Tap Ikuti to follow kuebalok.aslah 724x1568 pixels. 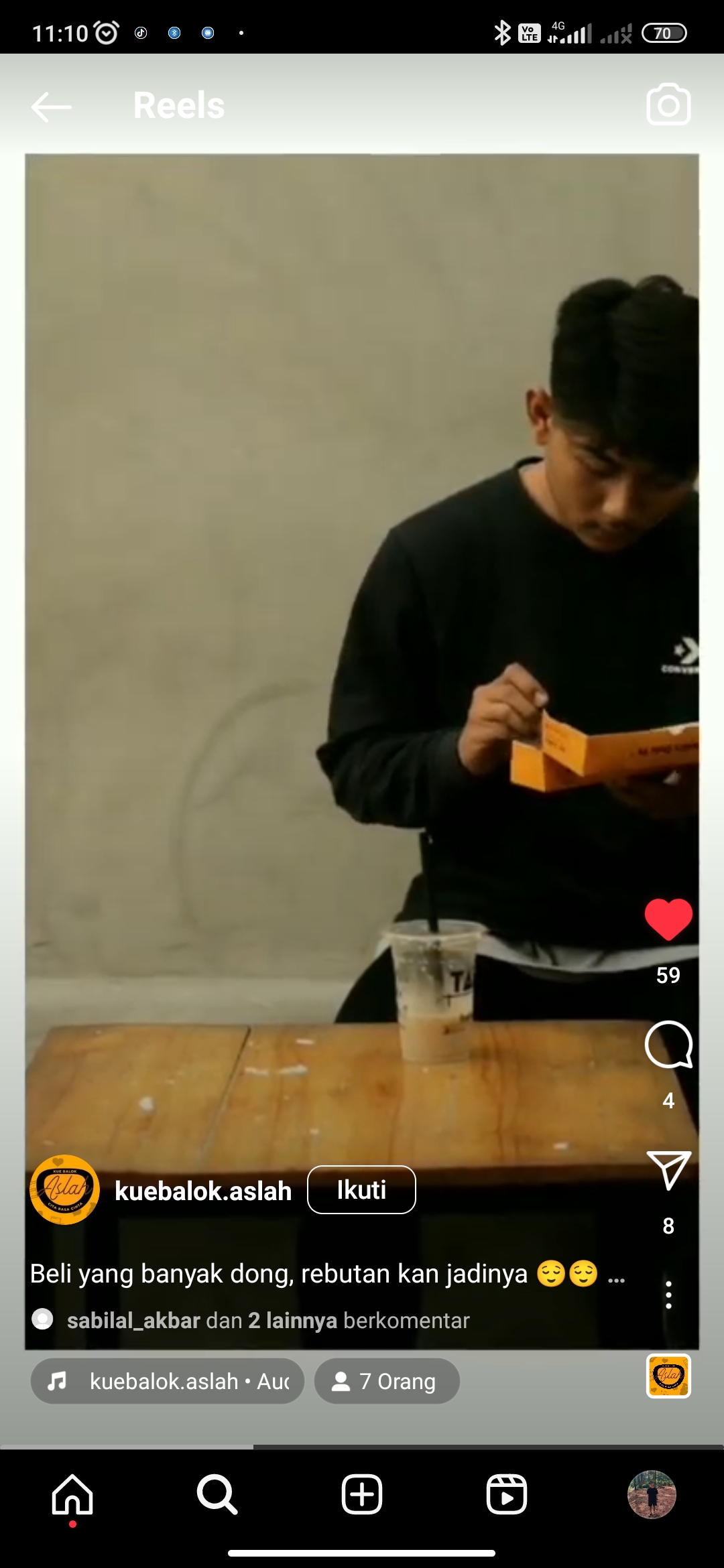(361, 1190)
